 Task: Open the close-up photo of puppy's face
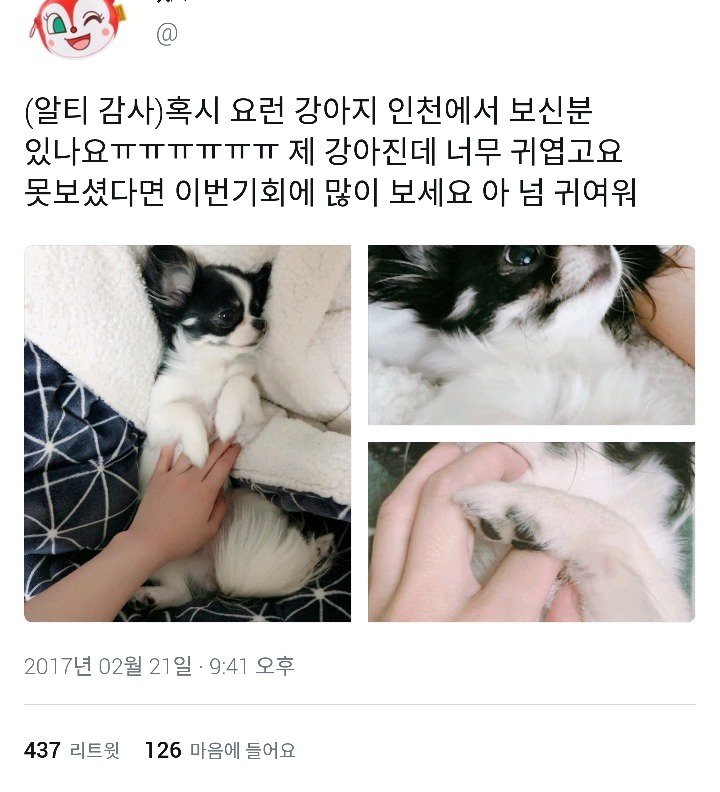(x=531, y=335)
